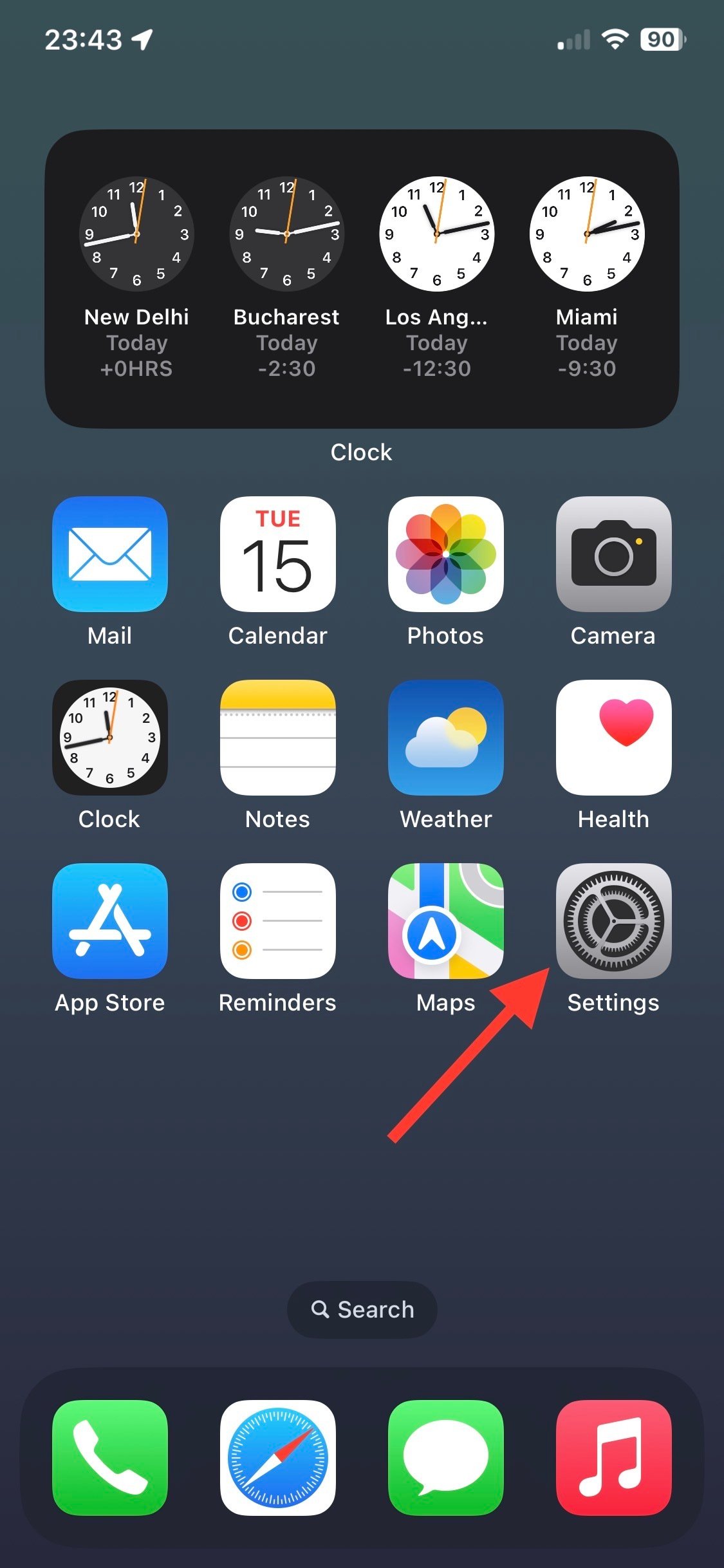Open the Settings app
Screen dimensions: 724x1568
(x=613, y=920)
